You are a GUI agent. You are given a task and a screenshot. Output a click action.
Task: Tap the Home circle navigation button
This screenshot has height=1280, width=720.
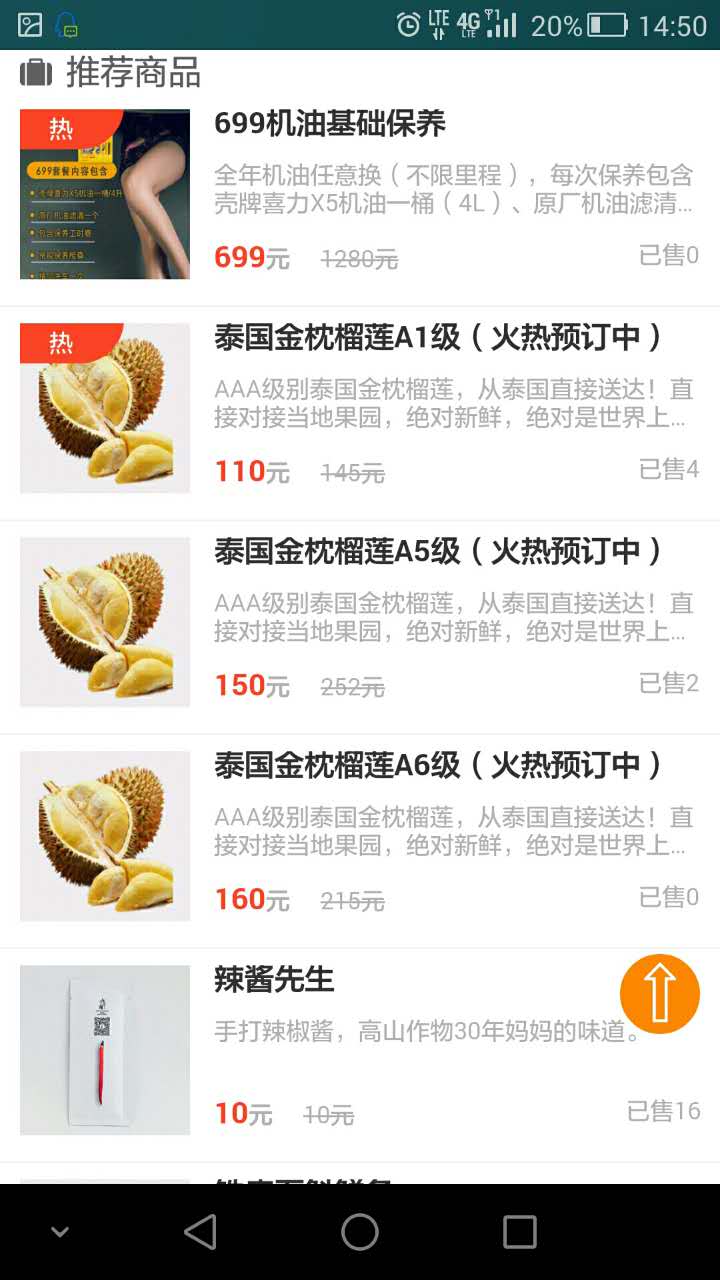359,1232
